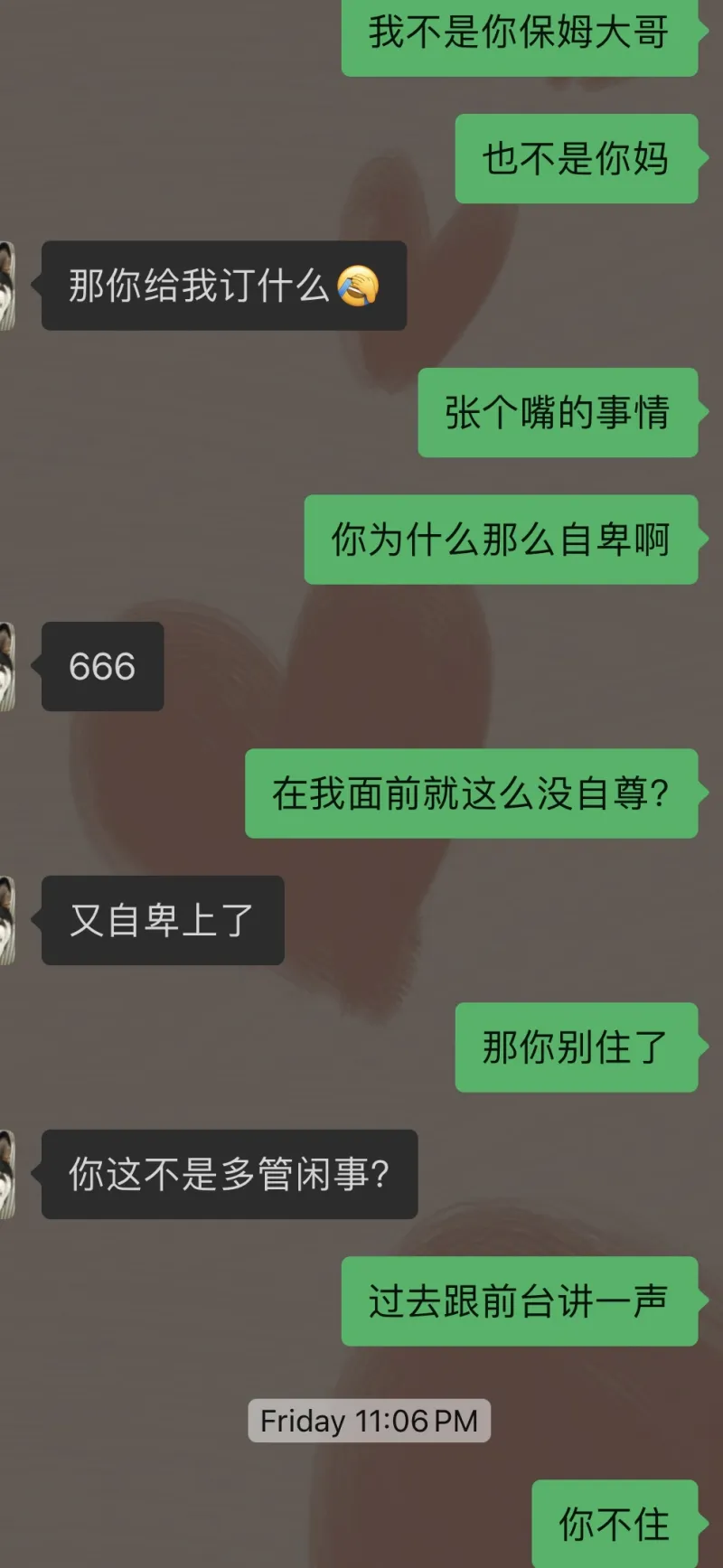Open profile avatar beside 又自卑上了
The width and height of the screenshot is (723, 1568).
click(x=6, y=920)
